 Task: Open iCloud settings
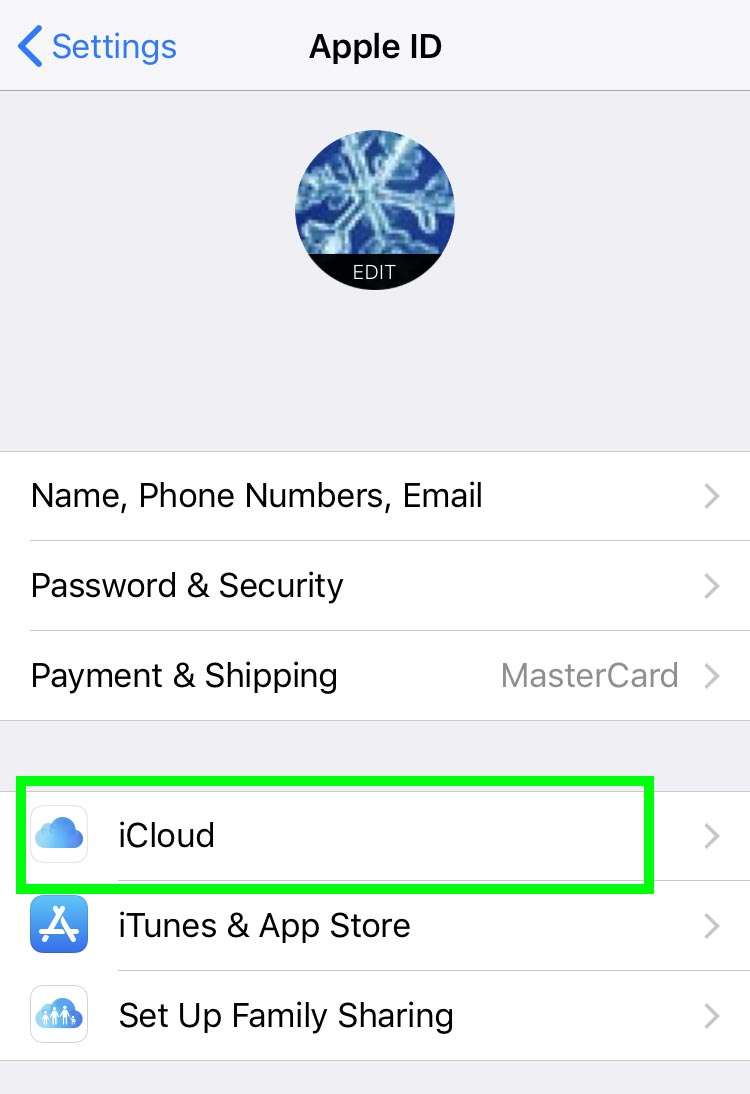(x=375, y=836)
